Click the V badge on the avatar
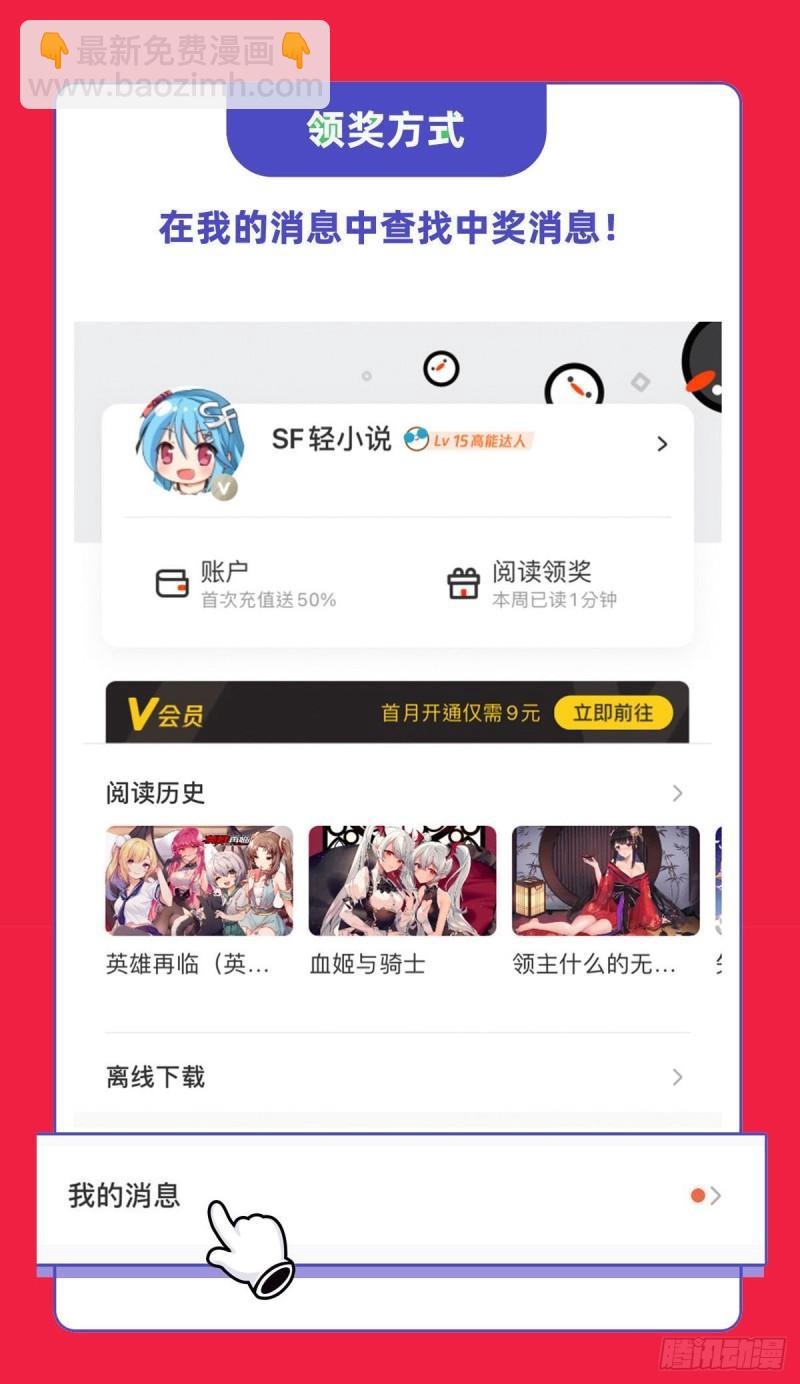 point(222,488)
